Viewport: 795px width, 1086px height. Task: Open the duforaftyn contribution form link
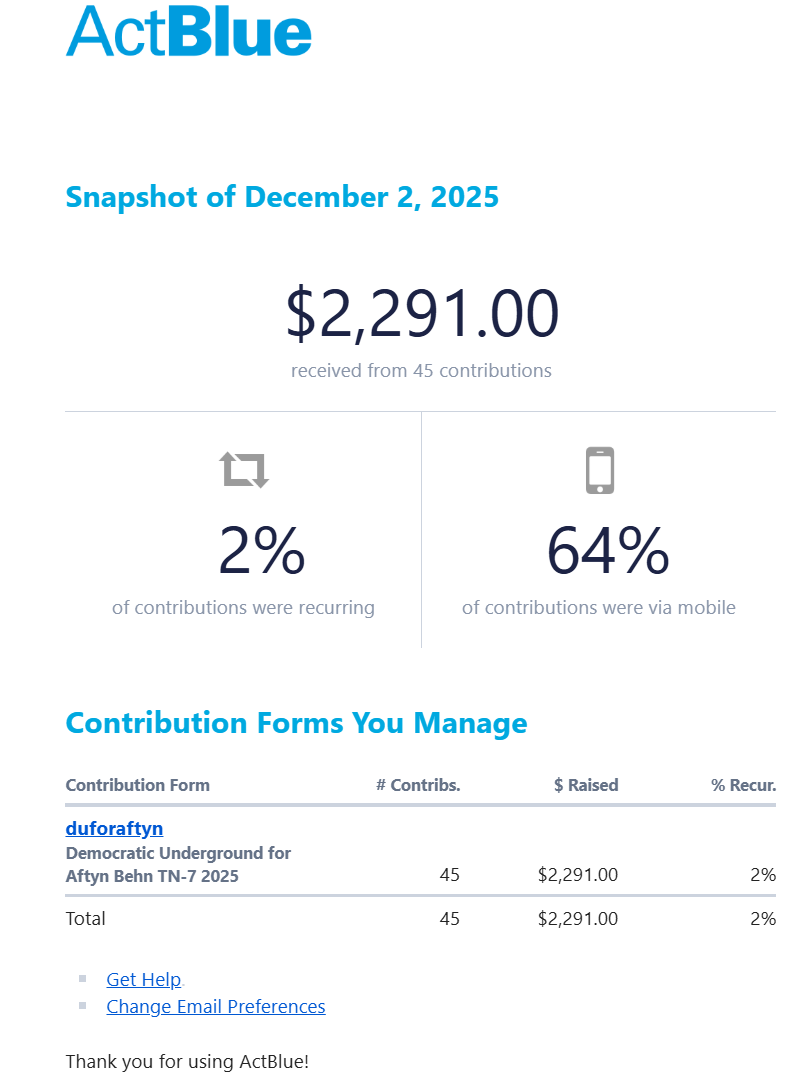(x=114, y=828)
